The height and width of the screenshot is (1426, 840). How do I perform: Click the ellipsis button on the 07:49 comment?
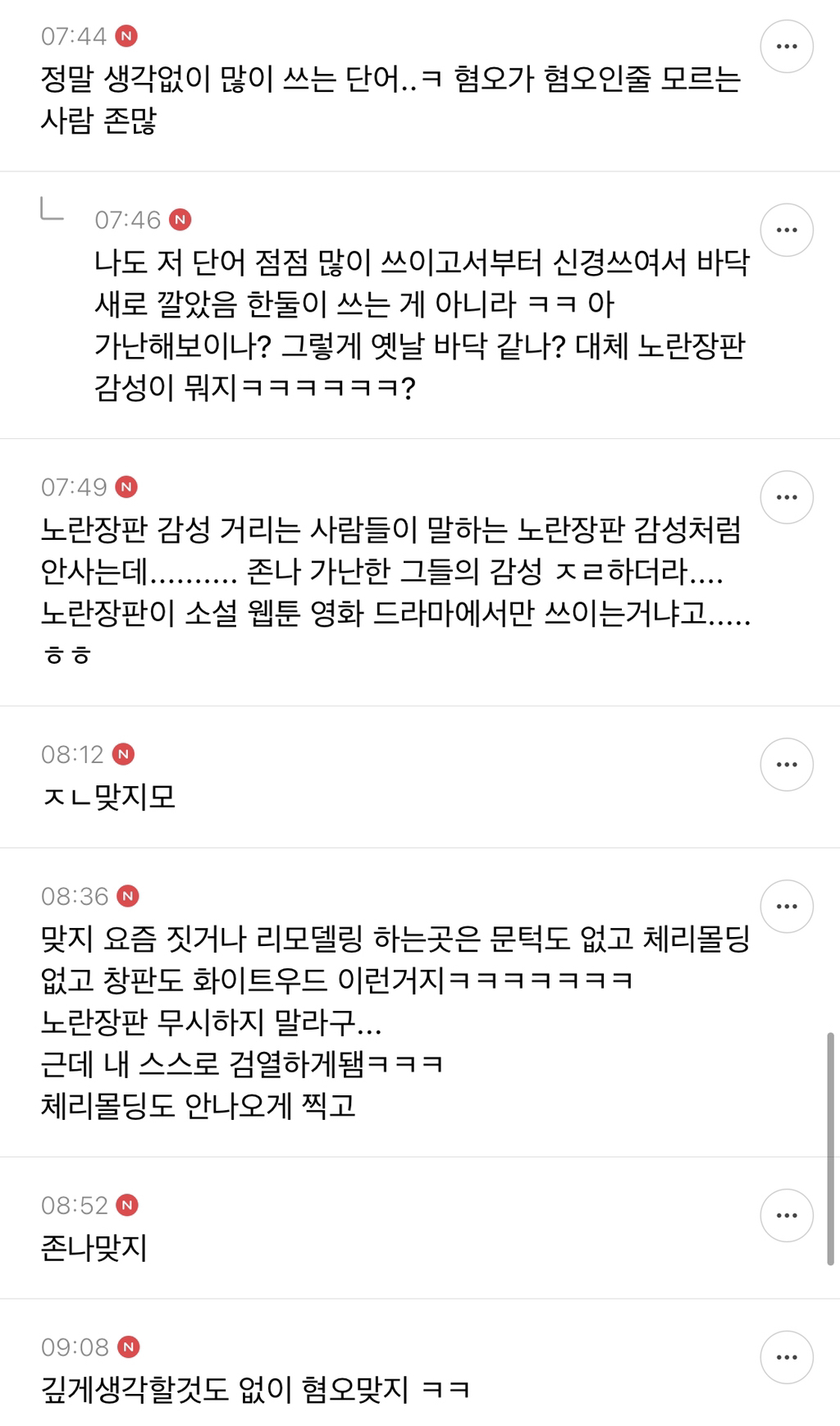(x=786, y=496)
